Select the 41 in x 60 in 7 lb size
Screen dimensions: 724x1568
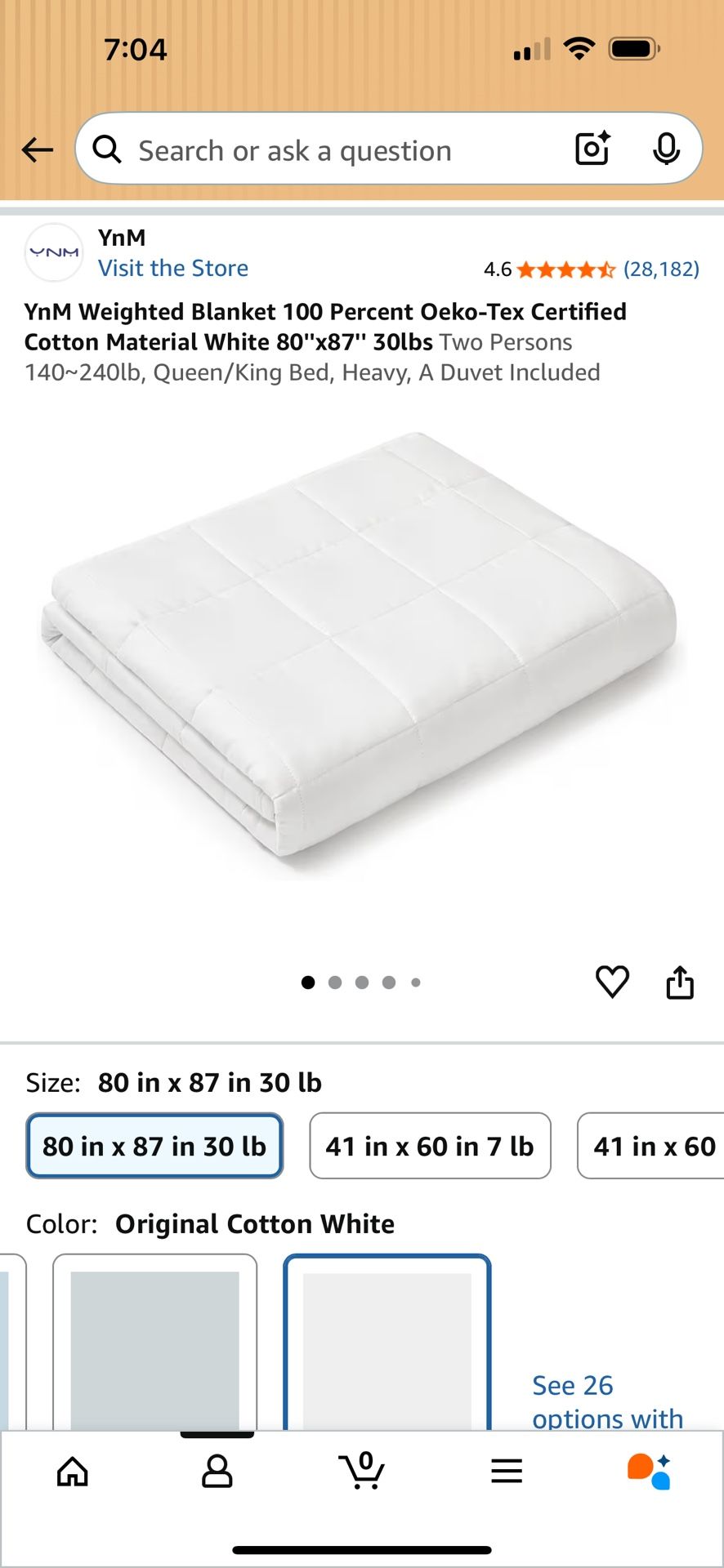[430, 1146]
